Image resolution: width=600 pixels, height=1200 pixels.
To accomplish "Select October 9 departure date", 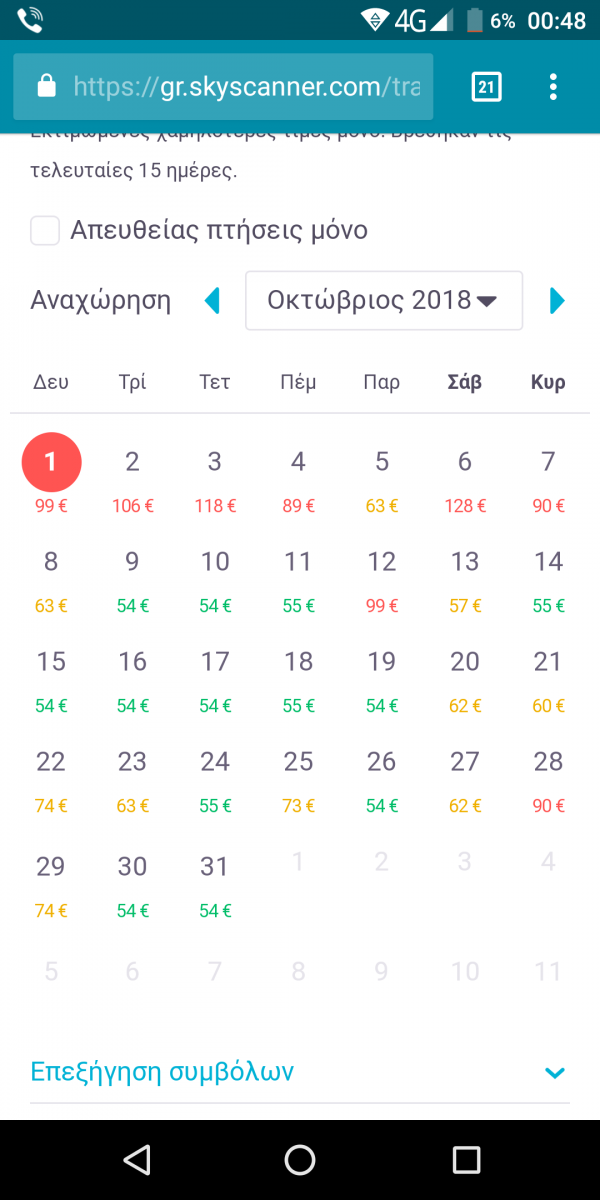I will pos(132,578).
